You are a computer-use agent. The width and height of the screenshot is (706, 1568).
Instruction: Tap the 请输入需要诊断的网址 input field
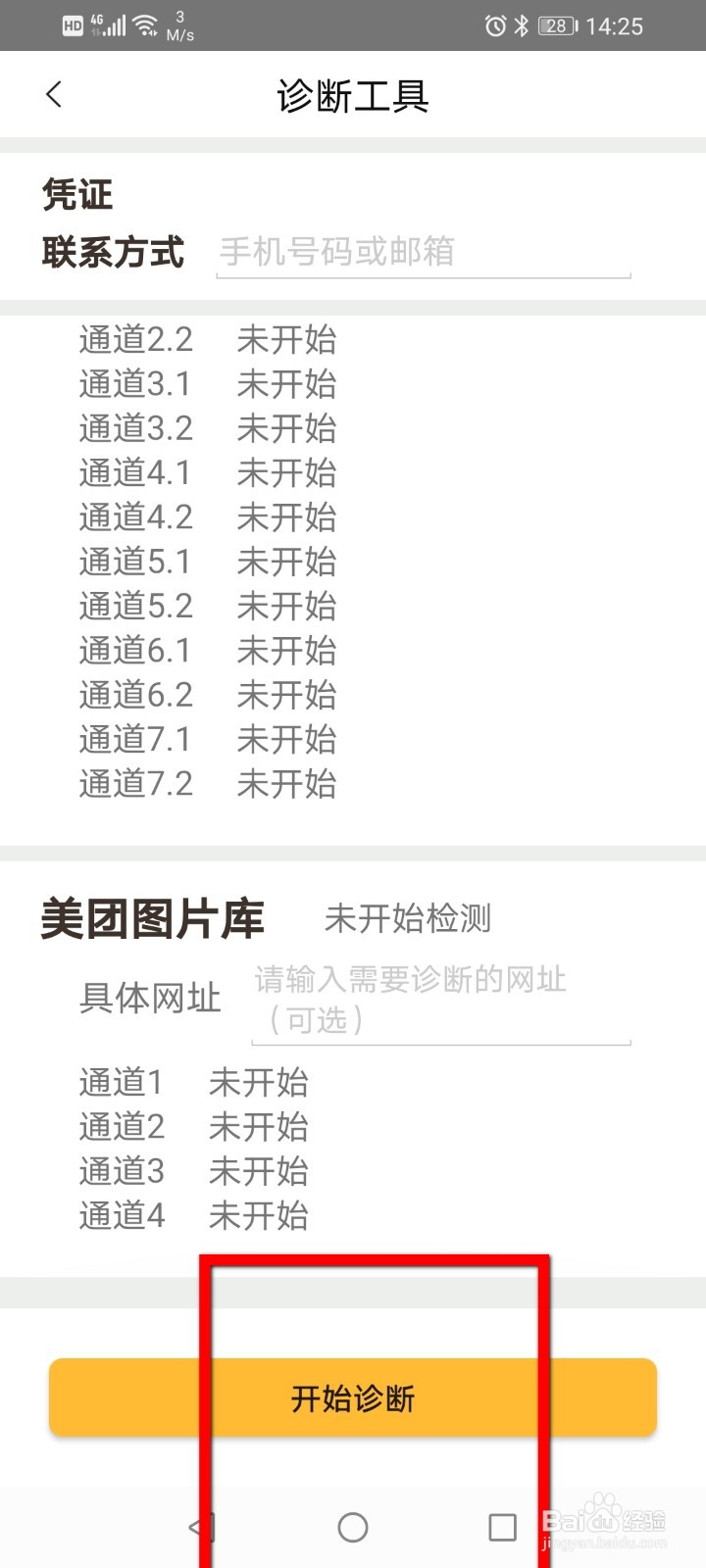tap(439, 998)
